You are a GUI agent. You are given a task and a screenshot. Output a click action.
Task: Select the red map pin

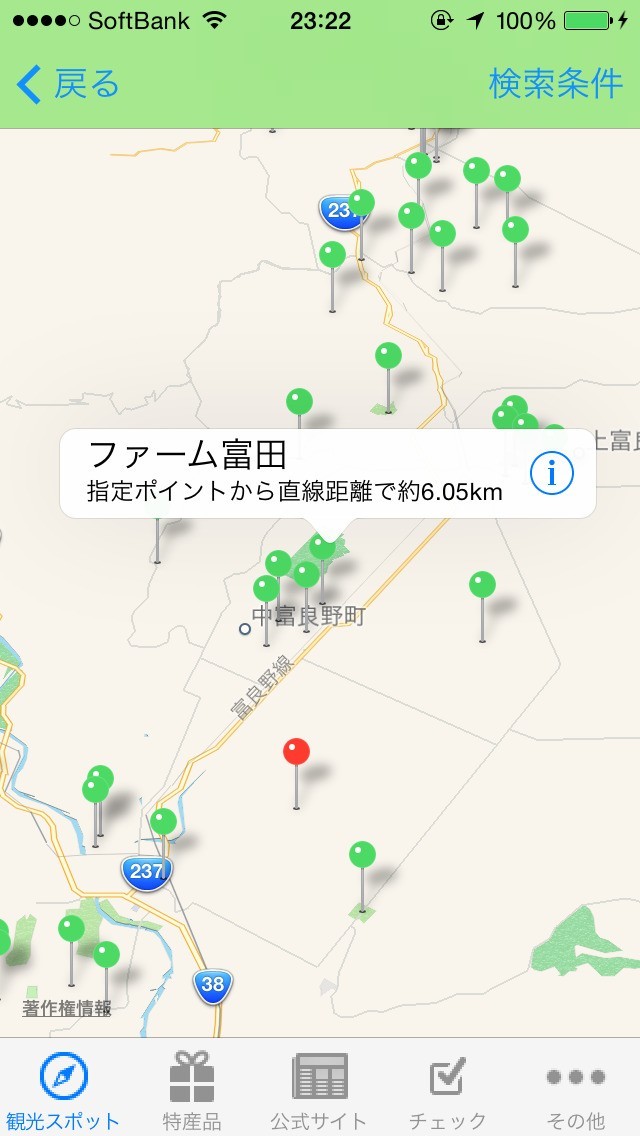pyautogui.click(x=296, y=753)
